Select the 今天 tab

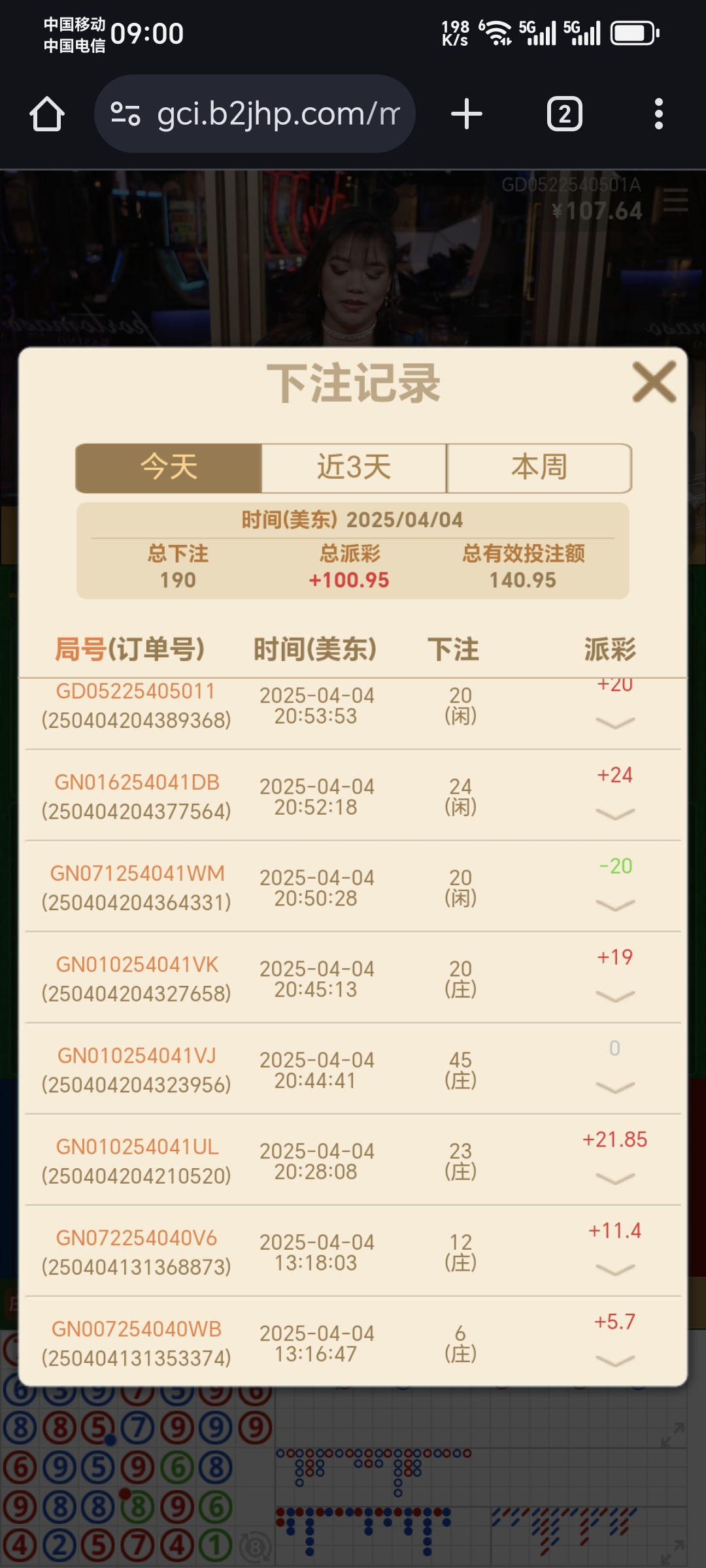pos(169,468)
